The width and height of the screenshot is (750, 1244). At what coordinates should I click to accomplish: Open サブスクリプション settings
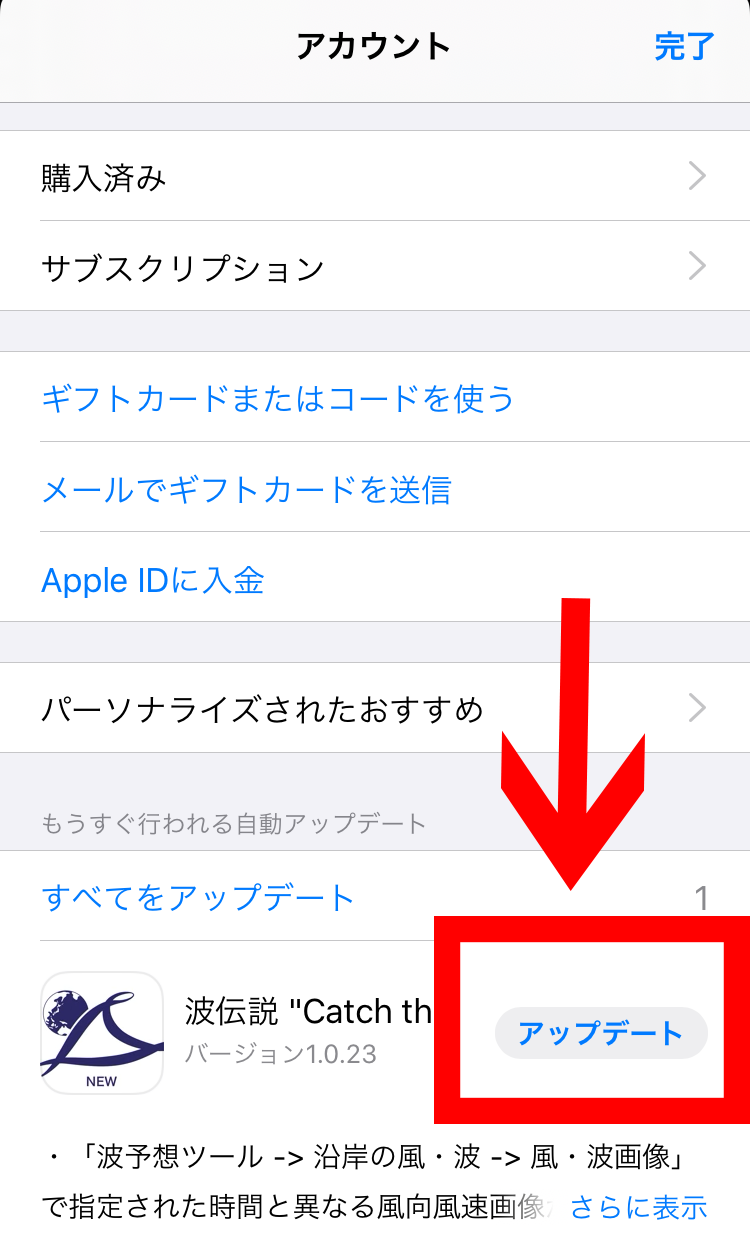point(375,266)
